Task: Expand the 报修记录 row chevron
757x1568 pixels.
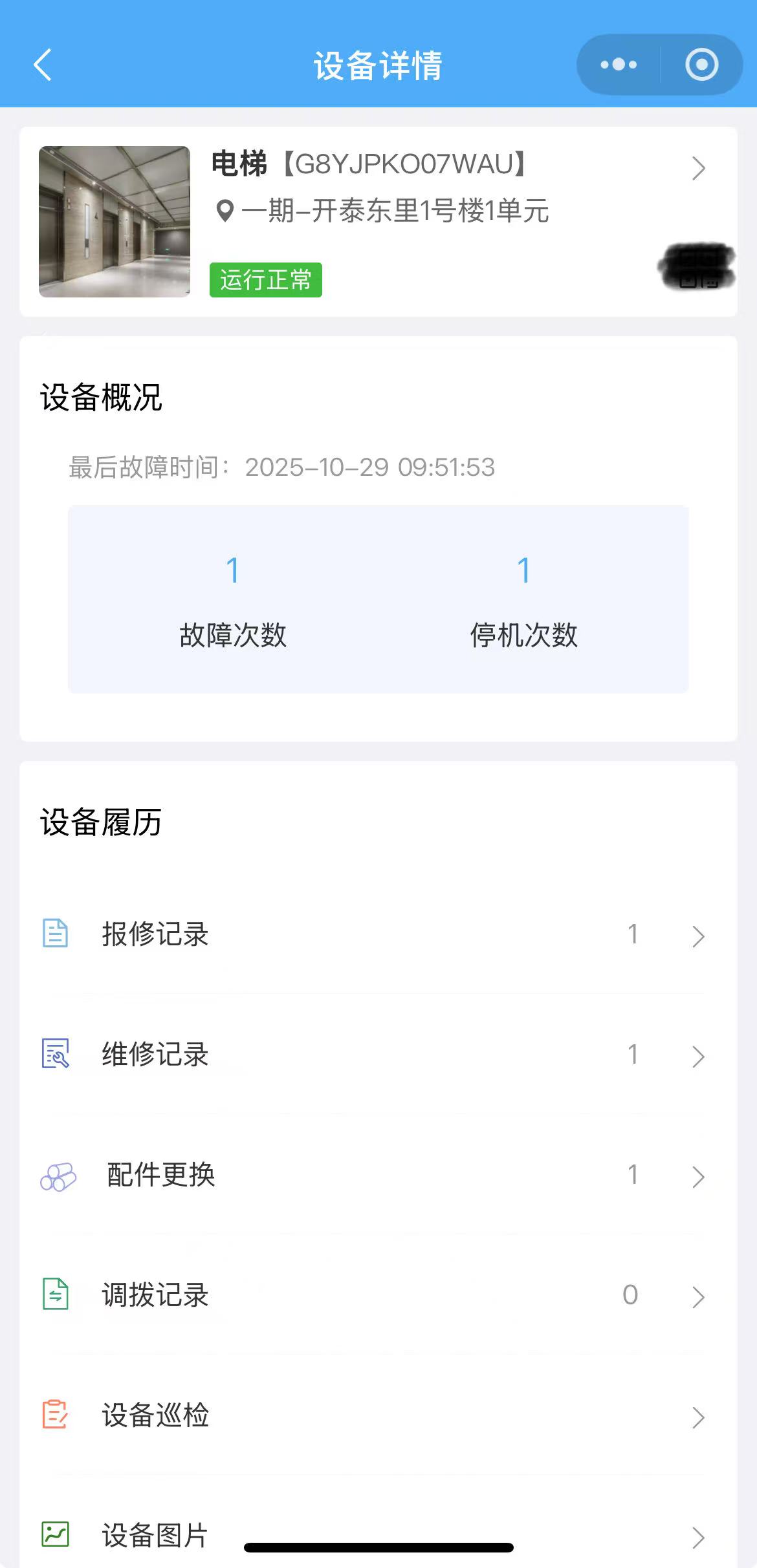Action: [697, 935]
